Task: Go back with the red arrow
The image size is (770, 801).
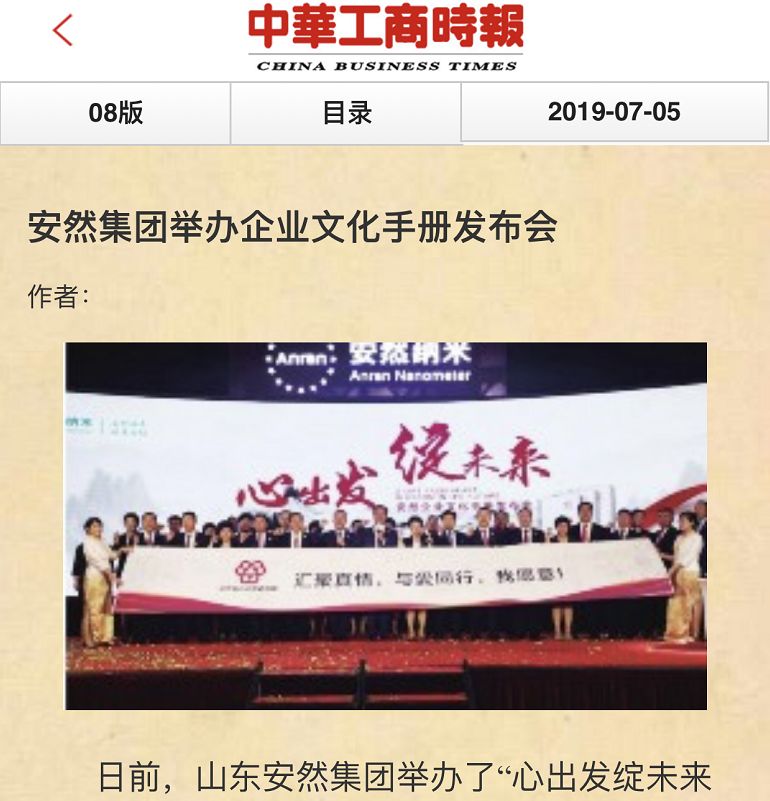Action: point(63,30)
